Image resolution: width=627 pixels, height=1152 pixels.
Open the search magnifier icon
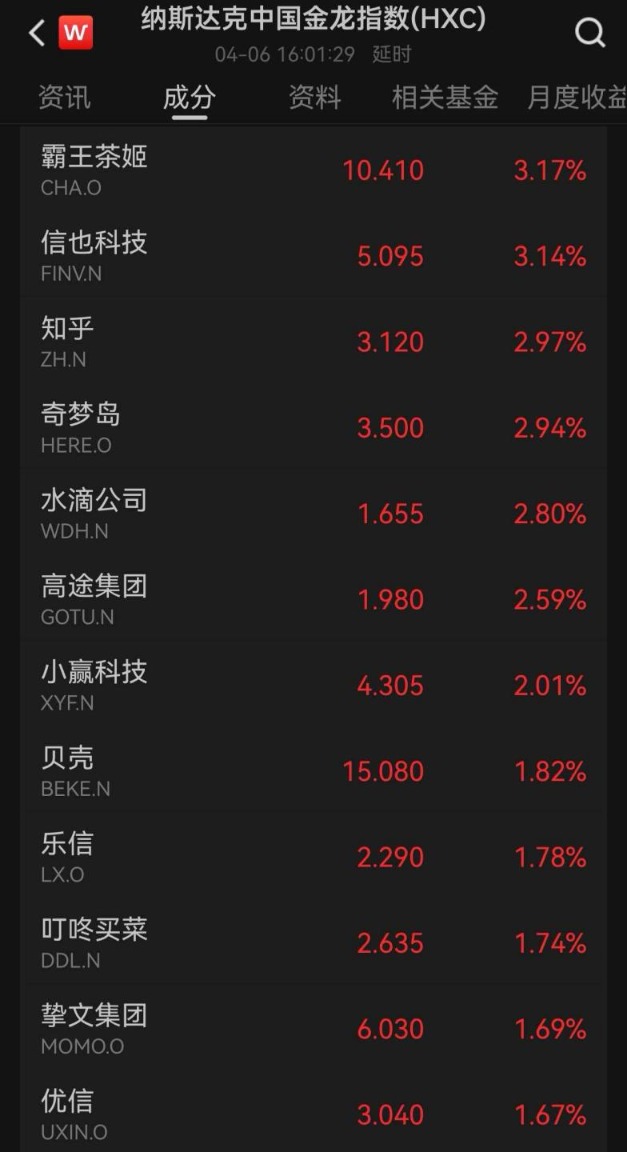(590, 33)
